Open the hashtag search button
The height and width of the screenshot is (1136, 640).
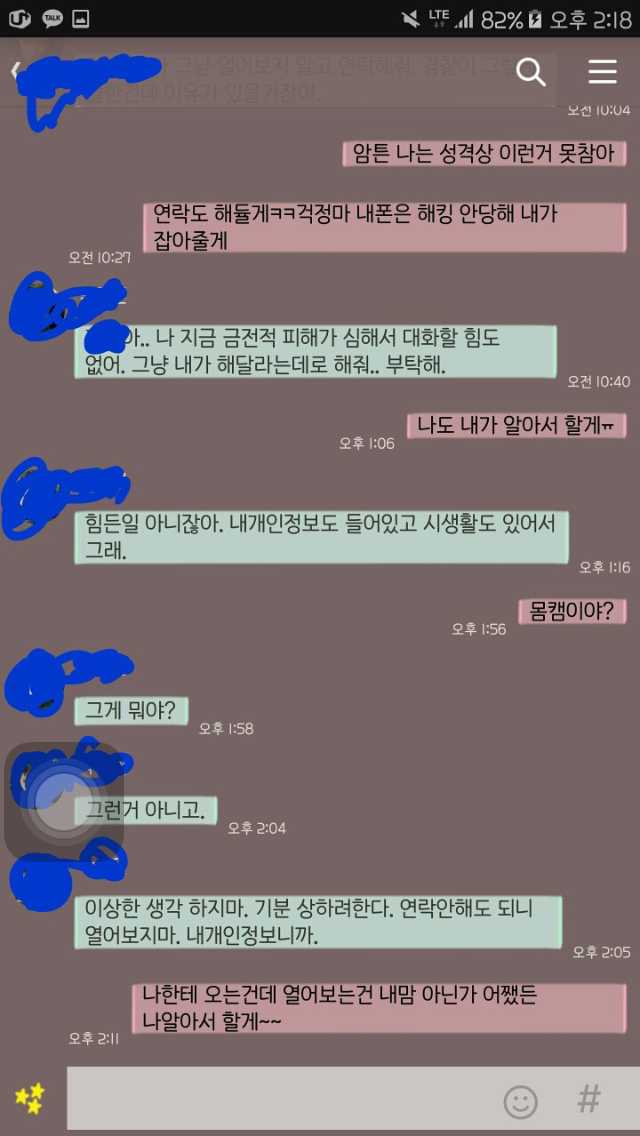pos(589,1100)
